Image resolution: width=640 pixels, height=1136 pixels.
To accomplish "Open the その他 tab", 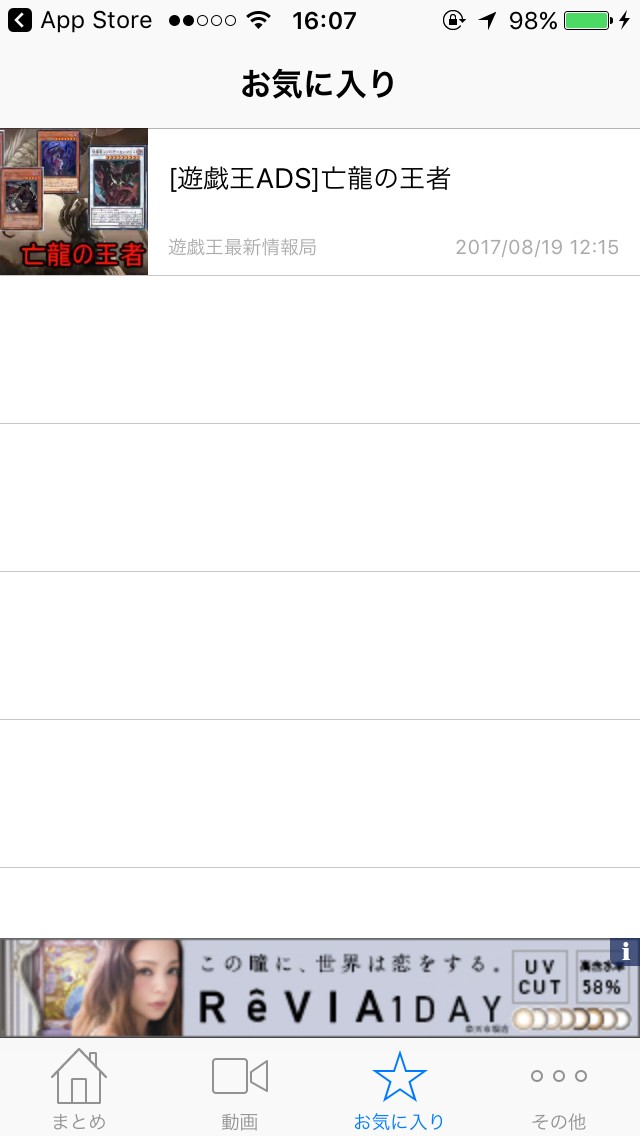I will coord(559,1089).
